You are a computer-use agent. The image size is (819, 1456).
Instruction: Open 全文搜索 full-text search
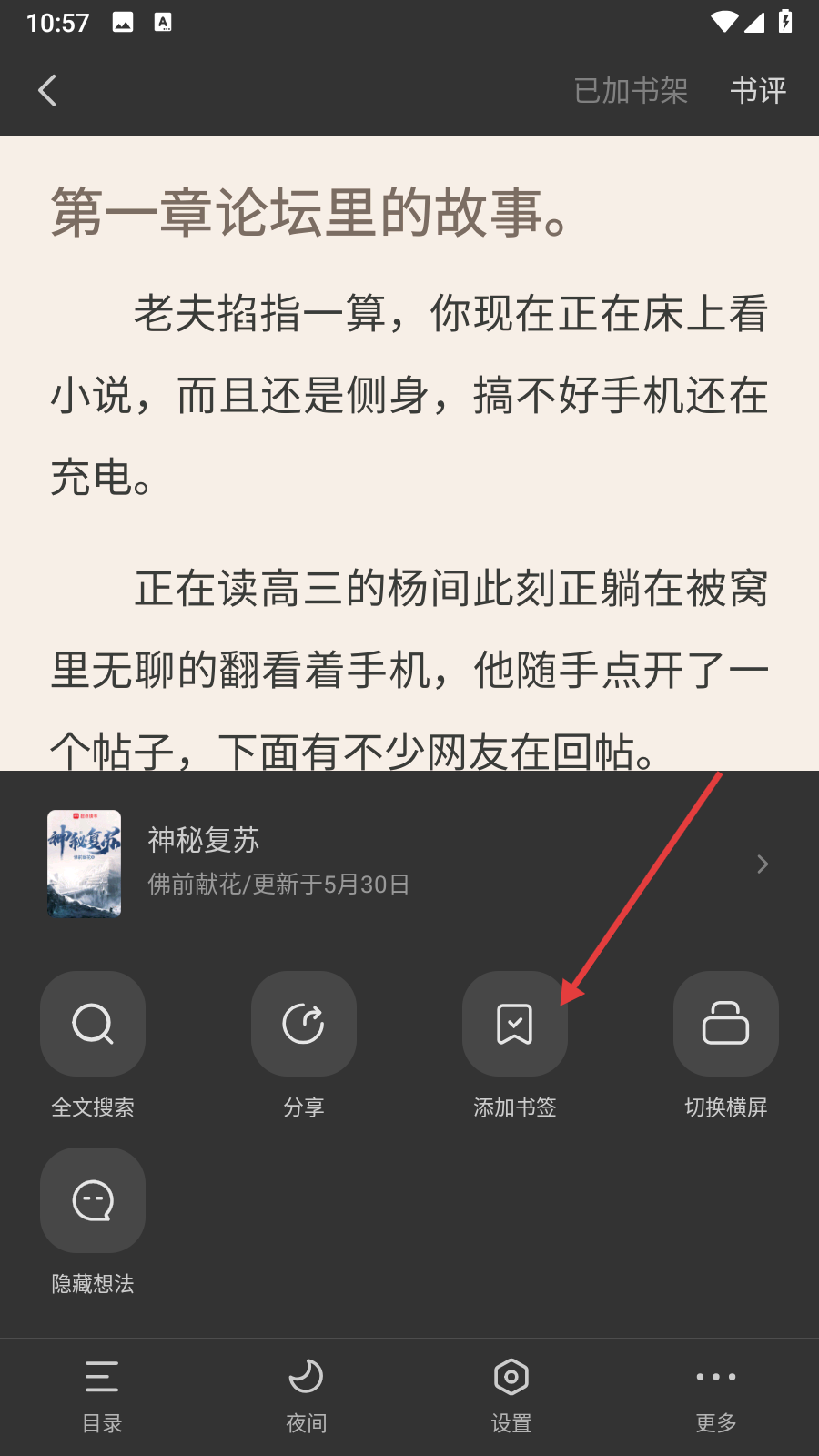point(93,1024)
